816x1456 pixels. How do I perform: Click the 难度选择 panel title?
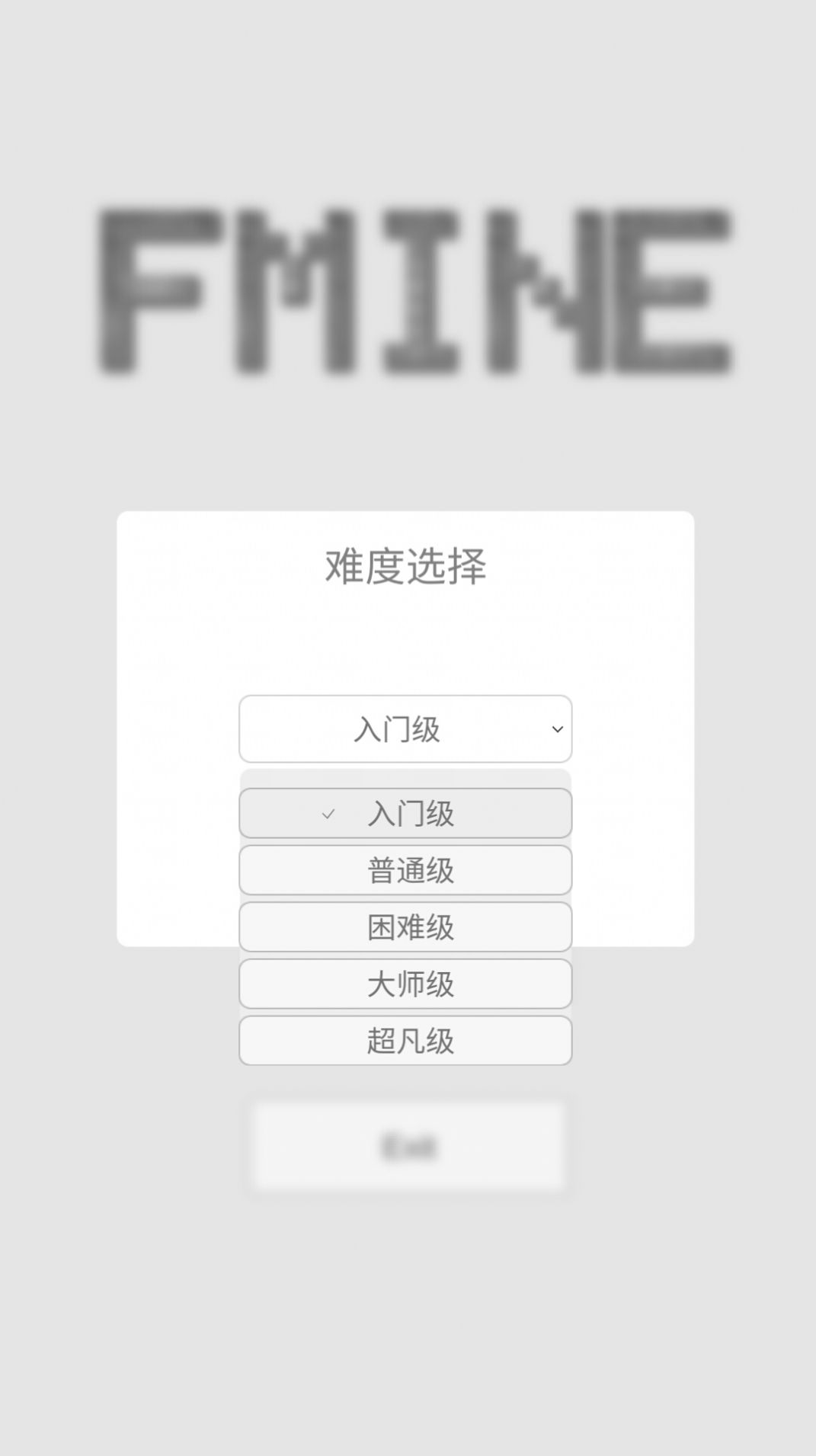(405, 564)
